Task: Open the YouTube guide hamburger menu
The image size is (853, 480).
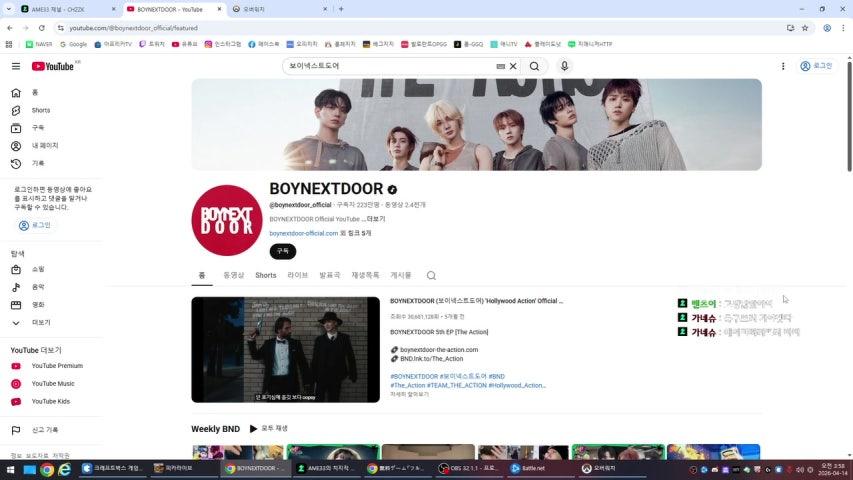Action: tap(15, 66)
